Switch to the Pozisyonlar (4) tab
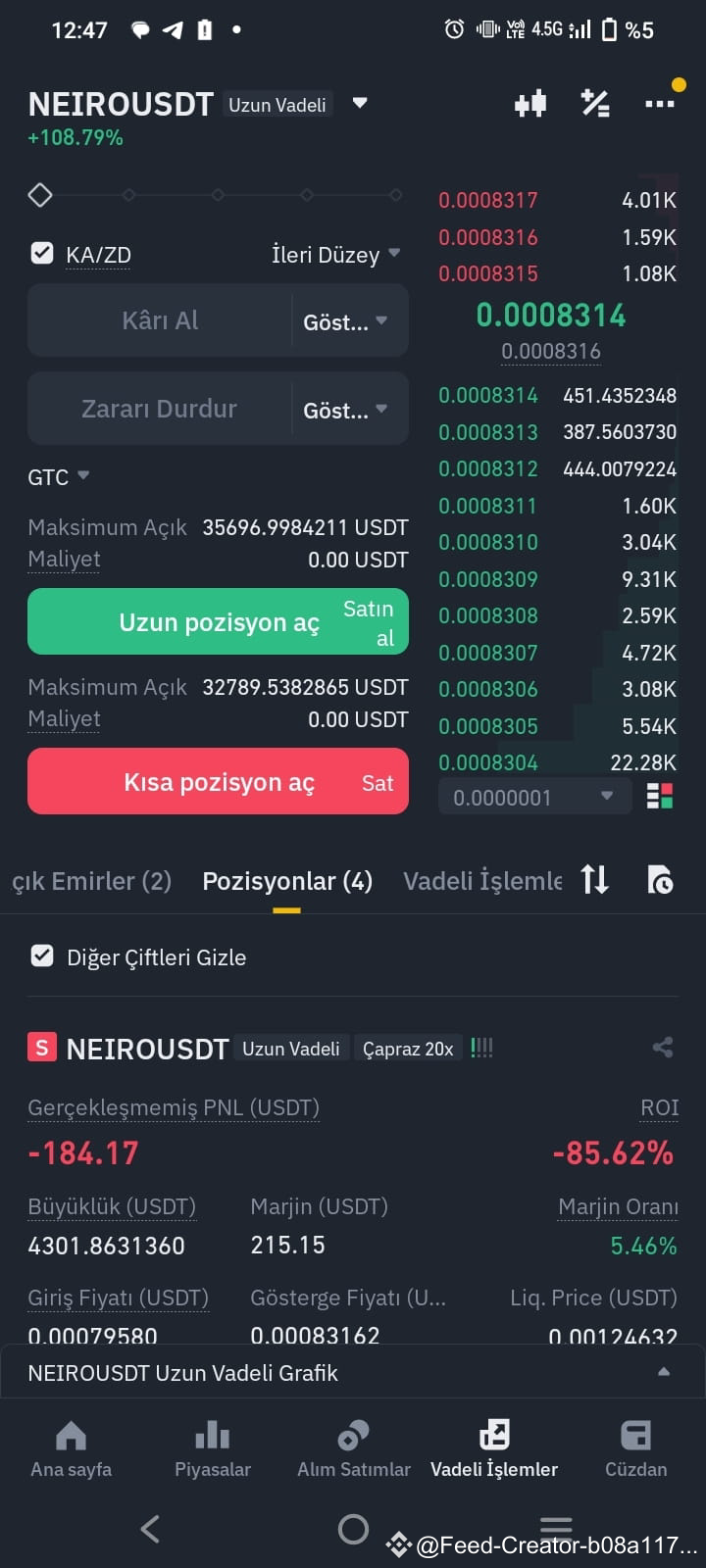 point(286,880)
